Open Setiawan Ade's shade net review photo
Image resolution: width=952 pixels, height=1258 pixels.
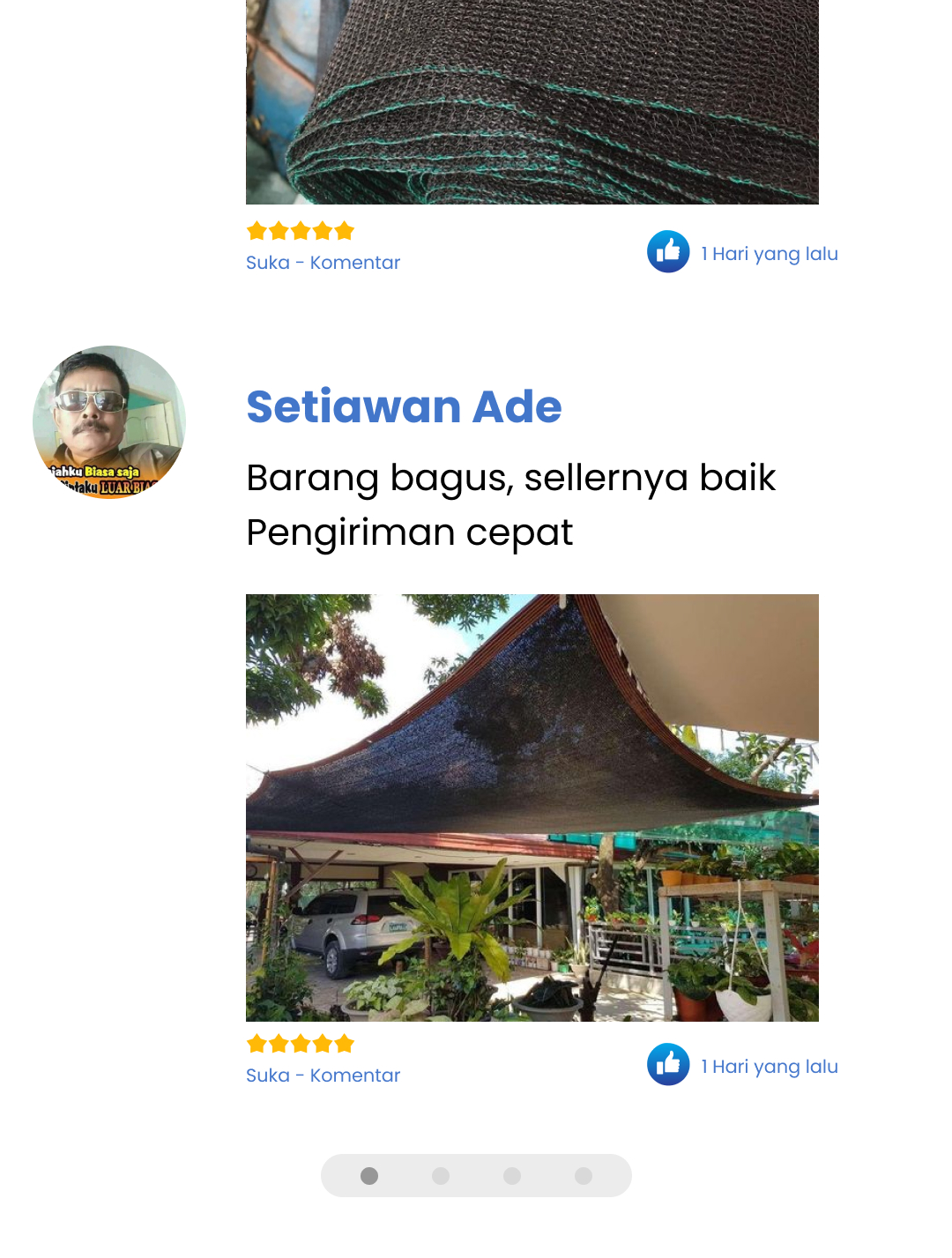pyautogui.click(x=532, y=808)
